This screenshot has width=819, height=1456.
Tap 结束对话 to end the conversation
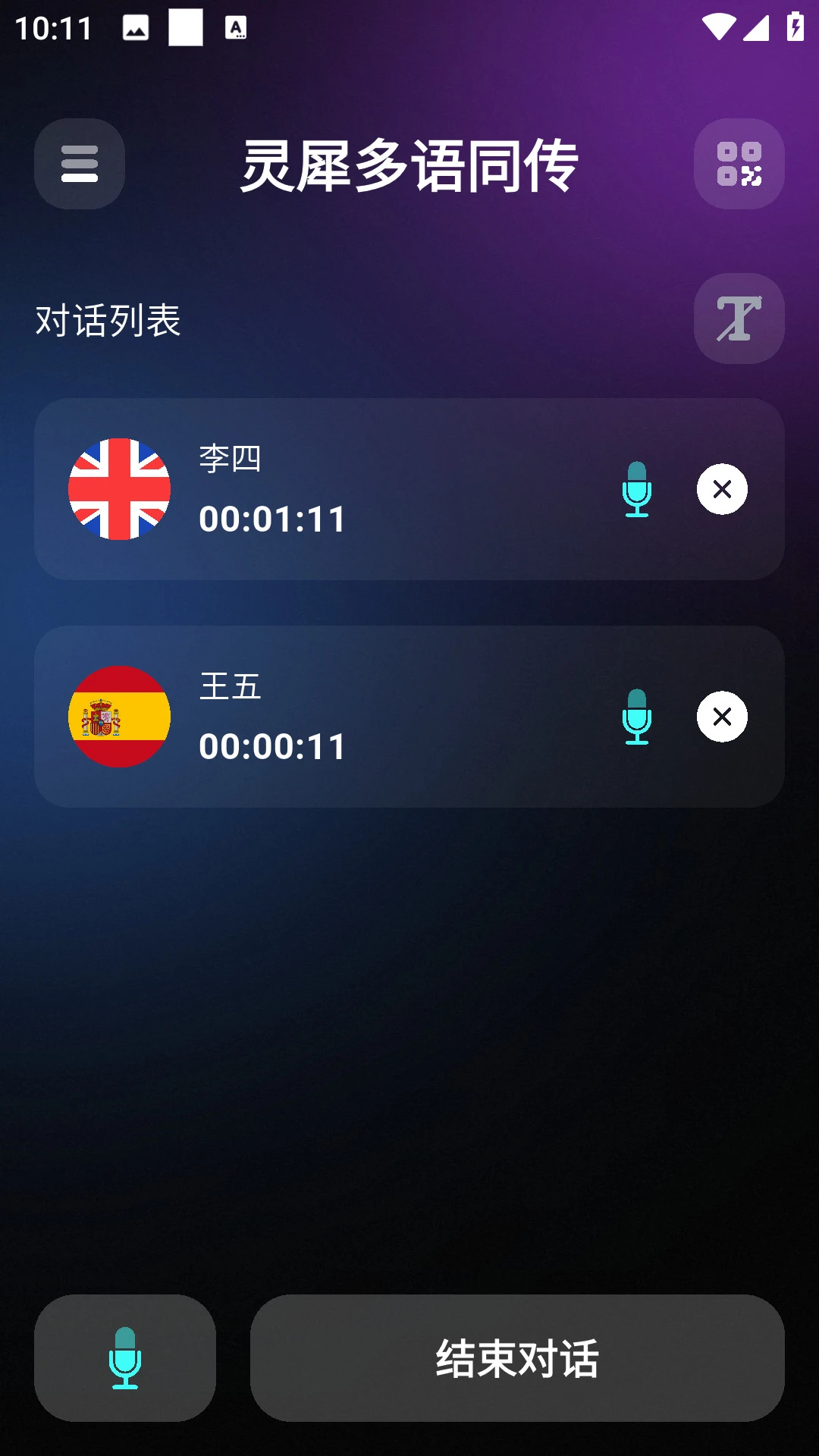point(517,1357)
